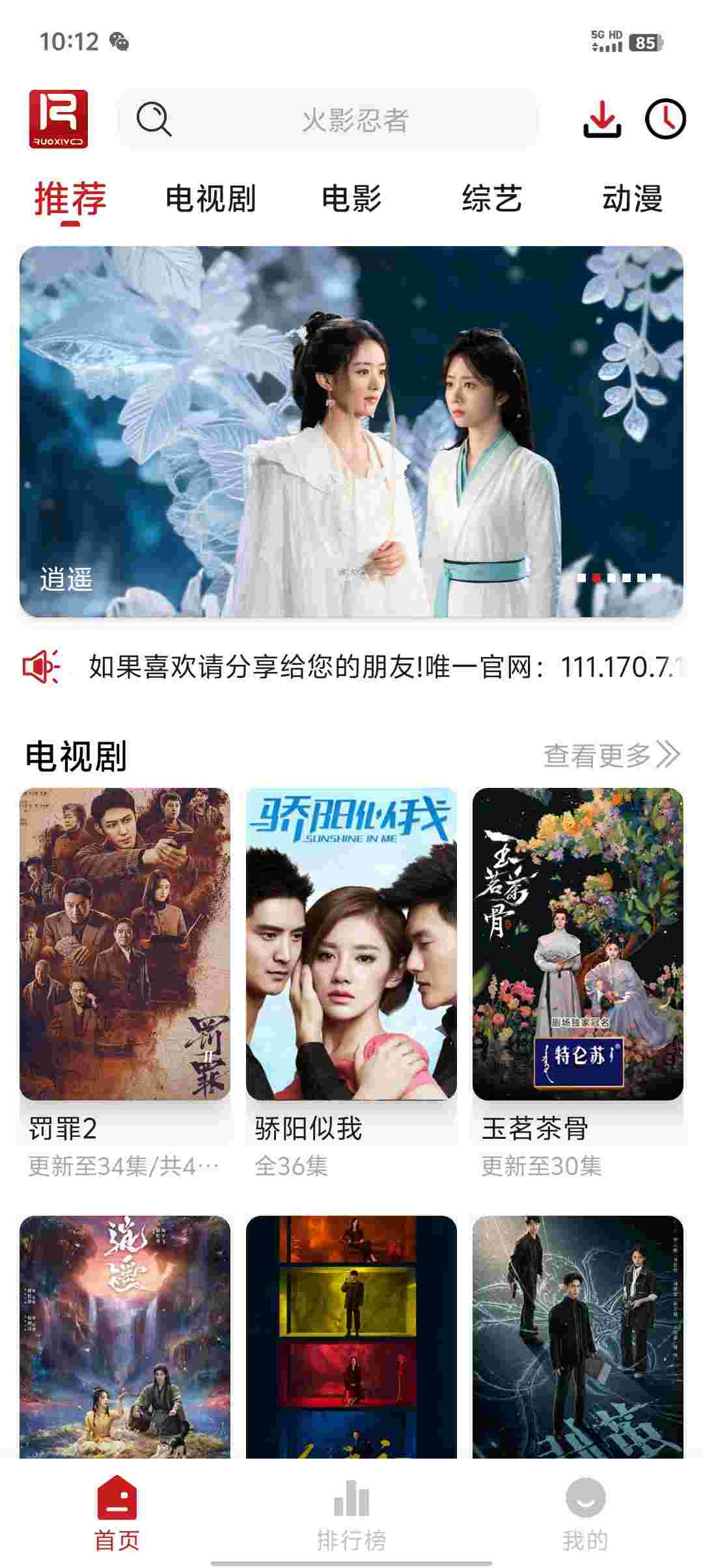Screen dimensions: 703x1568
Task: Select the 推荐 tab
Action: 70,198
